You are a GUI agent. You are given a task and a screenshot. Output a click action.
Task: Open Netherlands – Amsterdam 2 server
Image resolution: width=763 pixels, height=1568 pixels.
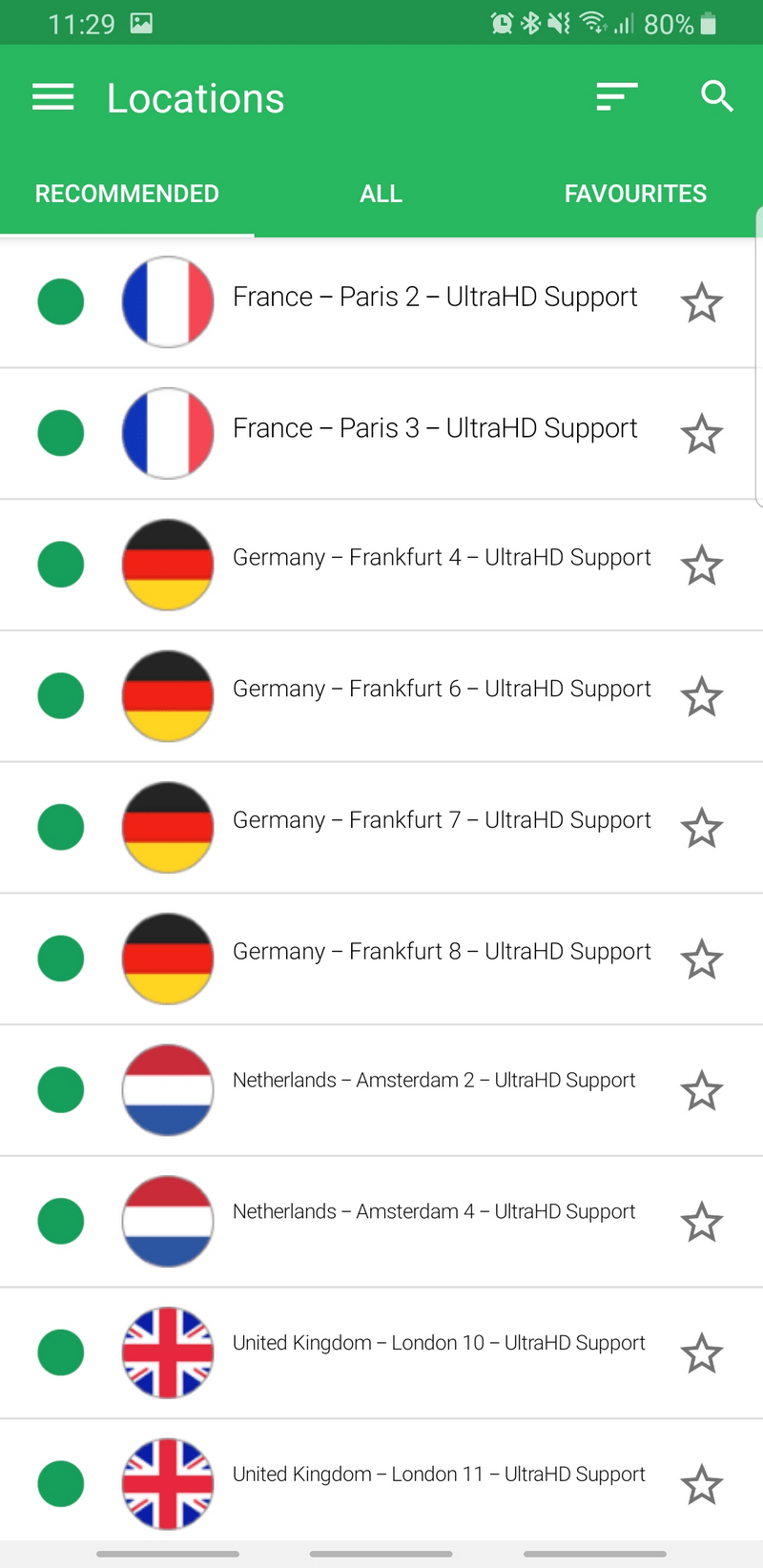(434, 1081)
